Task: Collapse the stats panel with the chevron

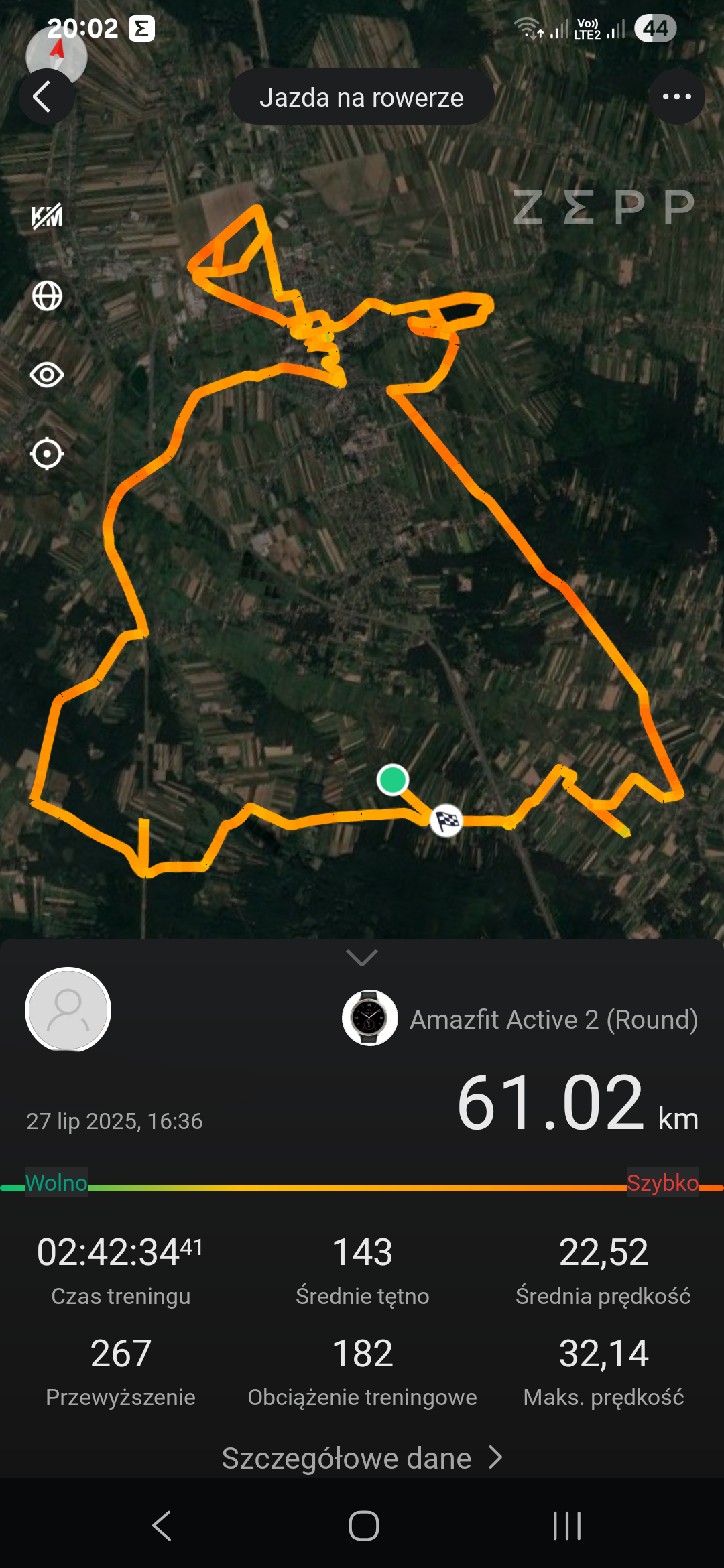Action: (x=362, y=957)
